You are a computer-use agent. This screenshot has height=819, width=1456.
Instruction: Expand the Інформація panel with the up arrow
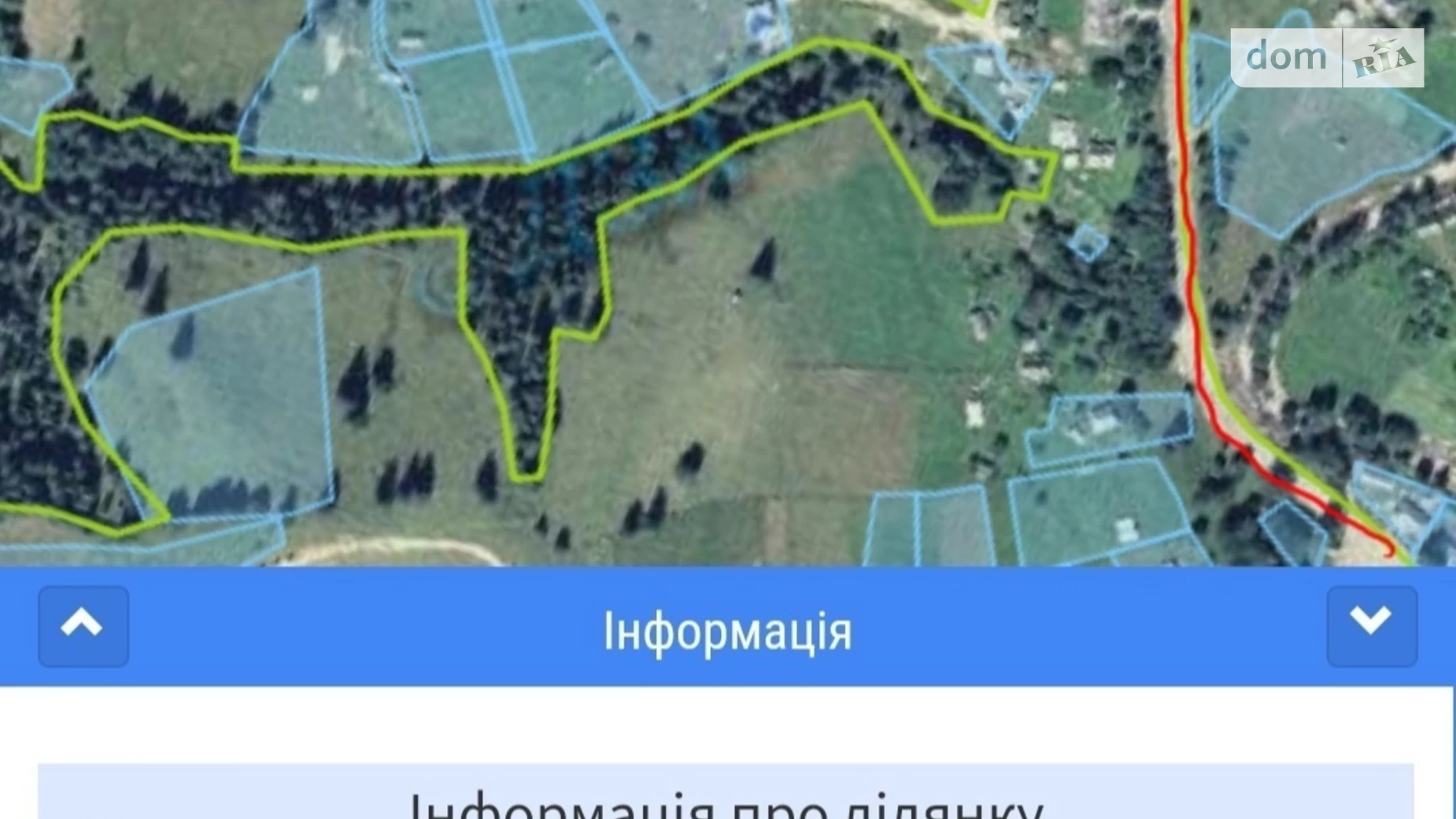coord(83,626)
